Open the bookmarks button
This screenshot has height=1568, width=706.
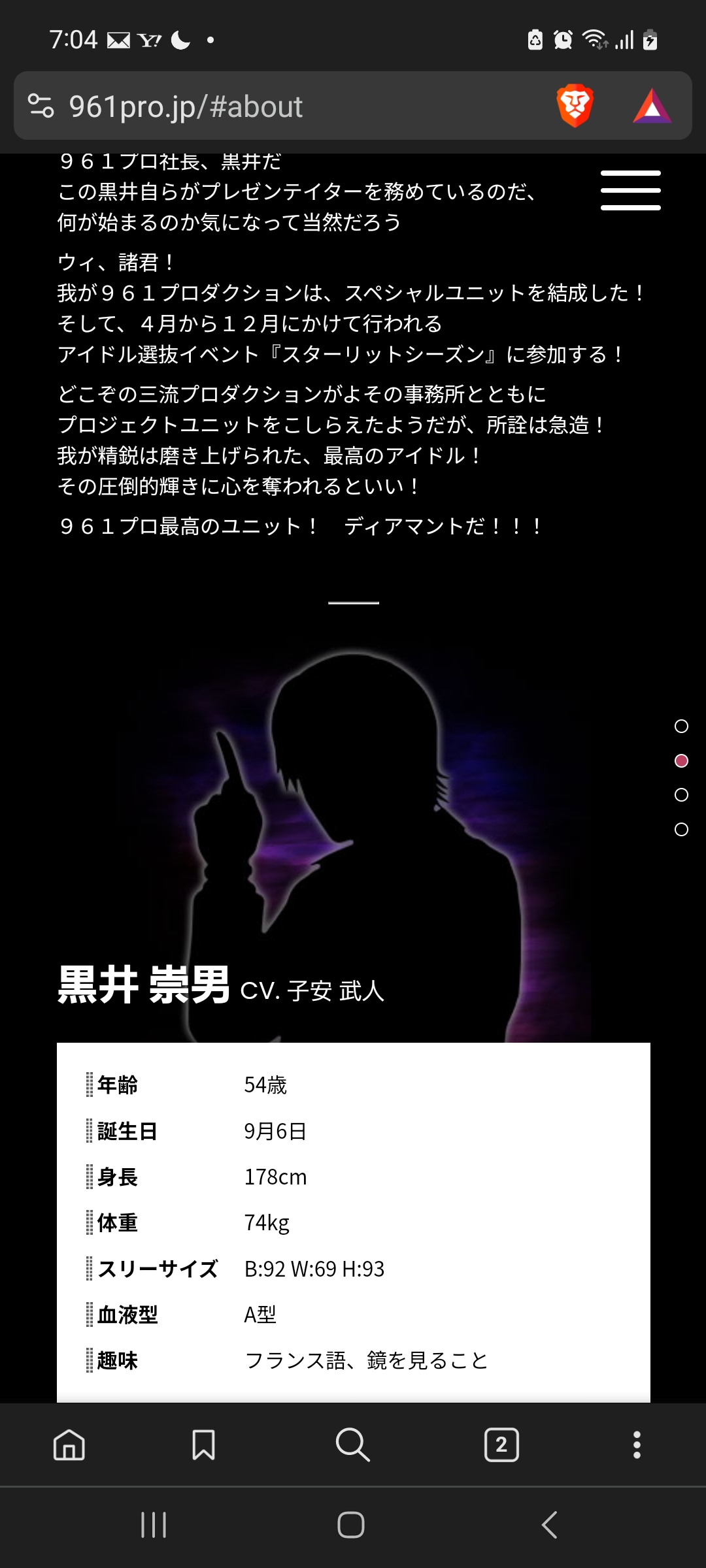pos(203,1445)
